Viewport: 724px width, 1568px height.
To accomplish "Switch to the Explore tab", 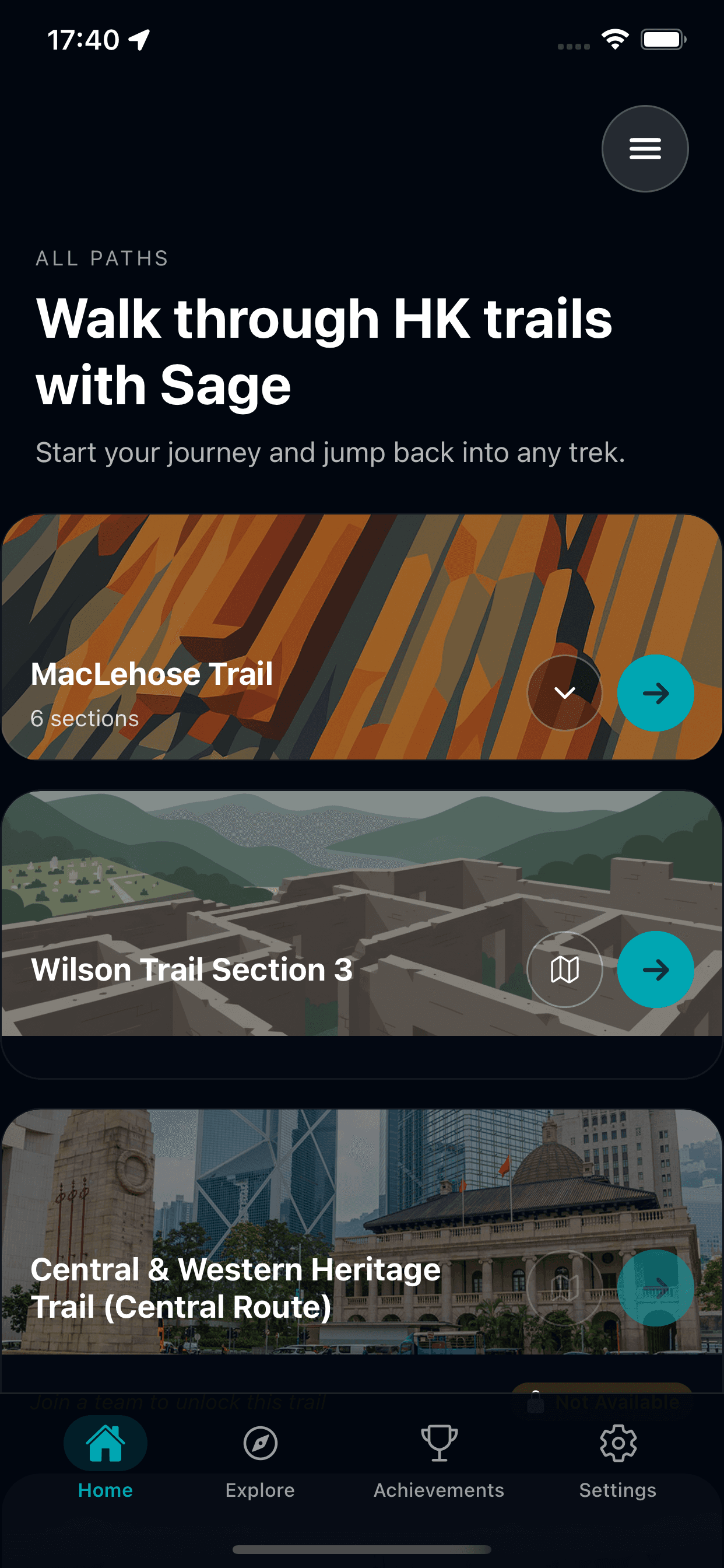I will tap(259, 1490).
